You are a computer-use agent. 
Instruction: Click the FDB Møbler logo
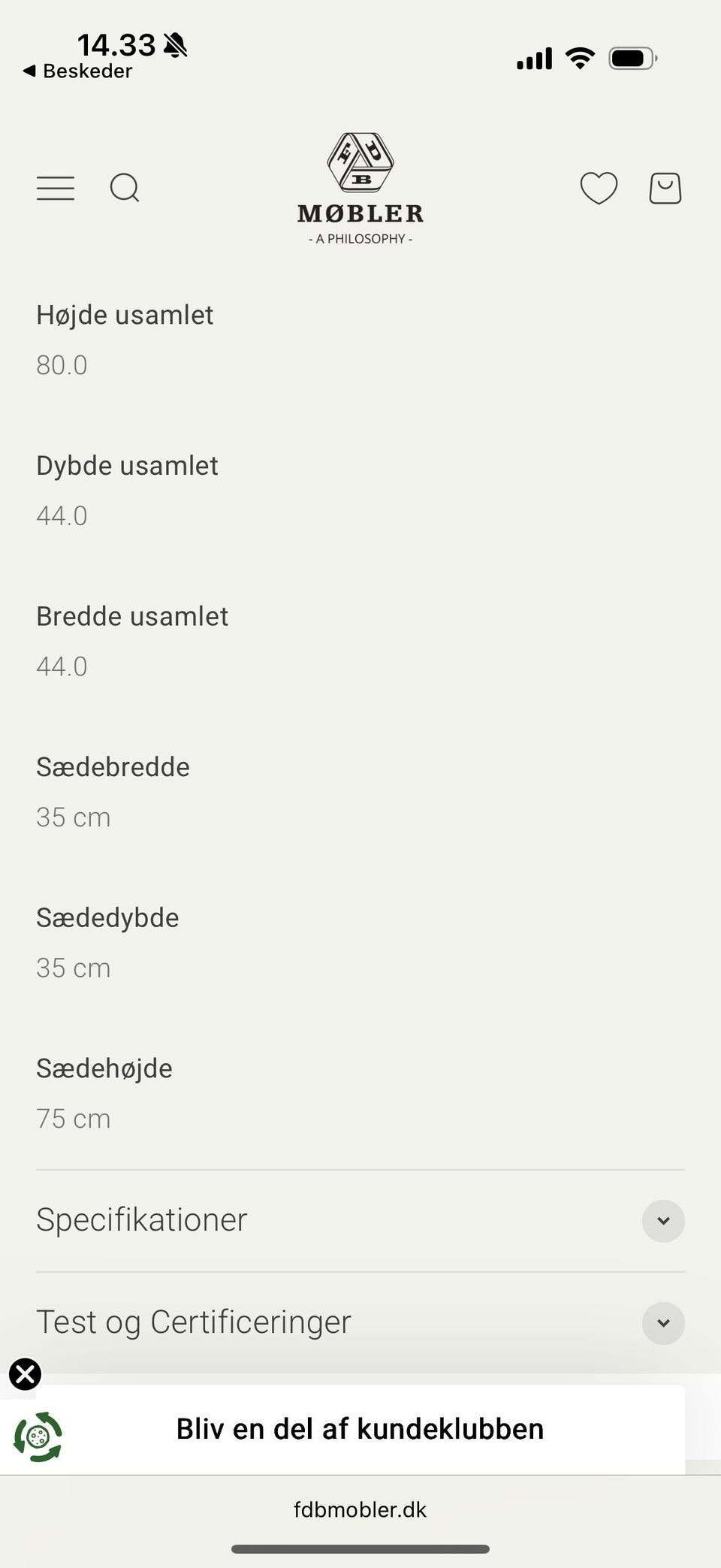pyautogui.click(x=360, y=188)
